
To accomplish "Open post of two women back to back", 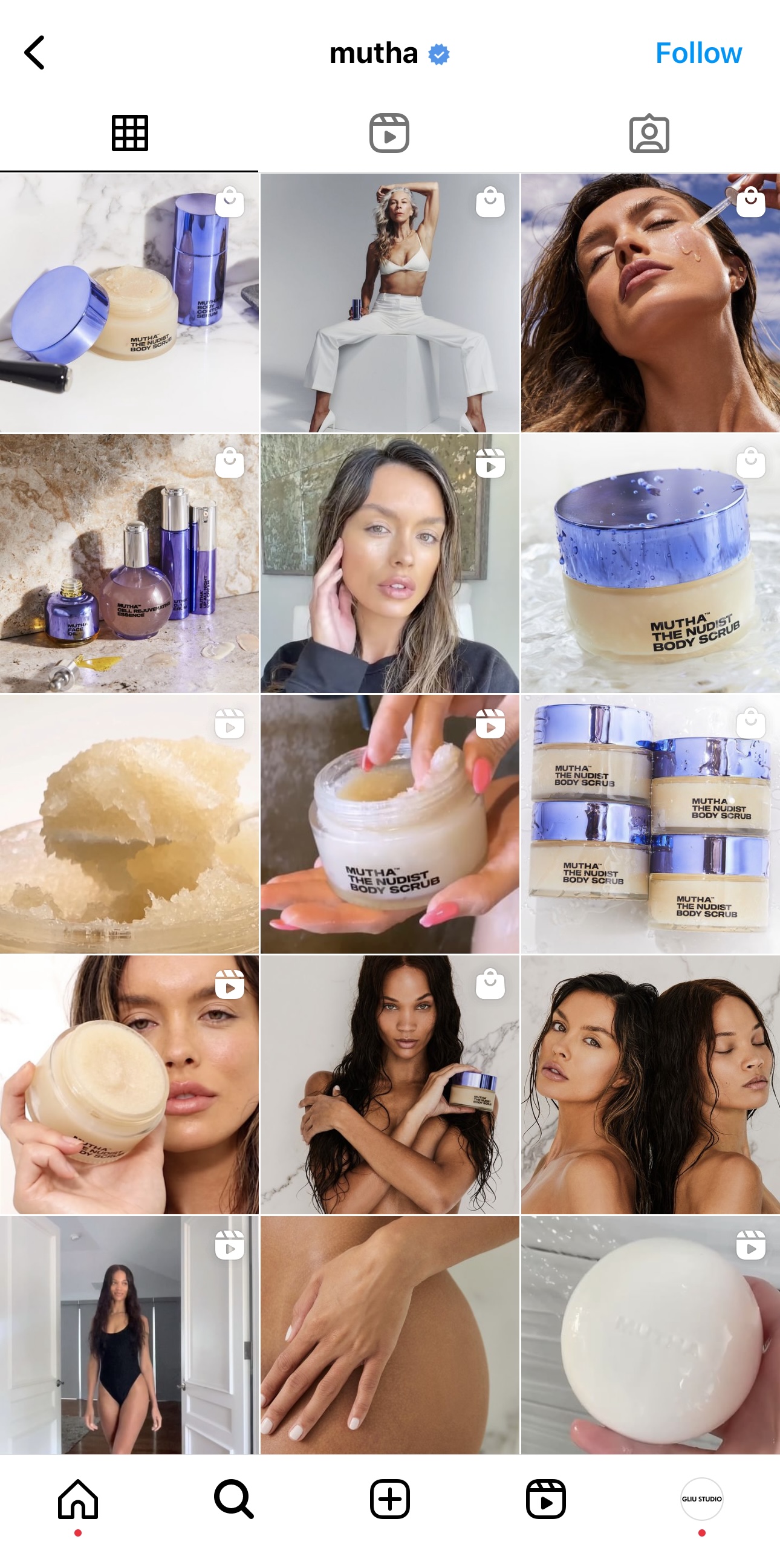I will tap(650, 1085).
